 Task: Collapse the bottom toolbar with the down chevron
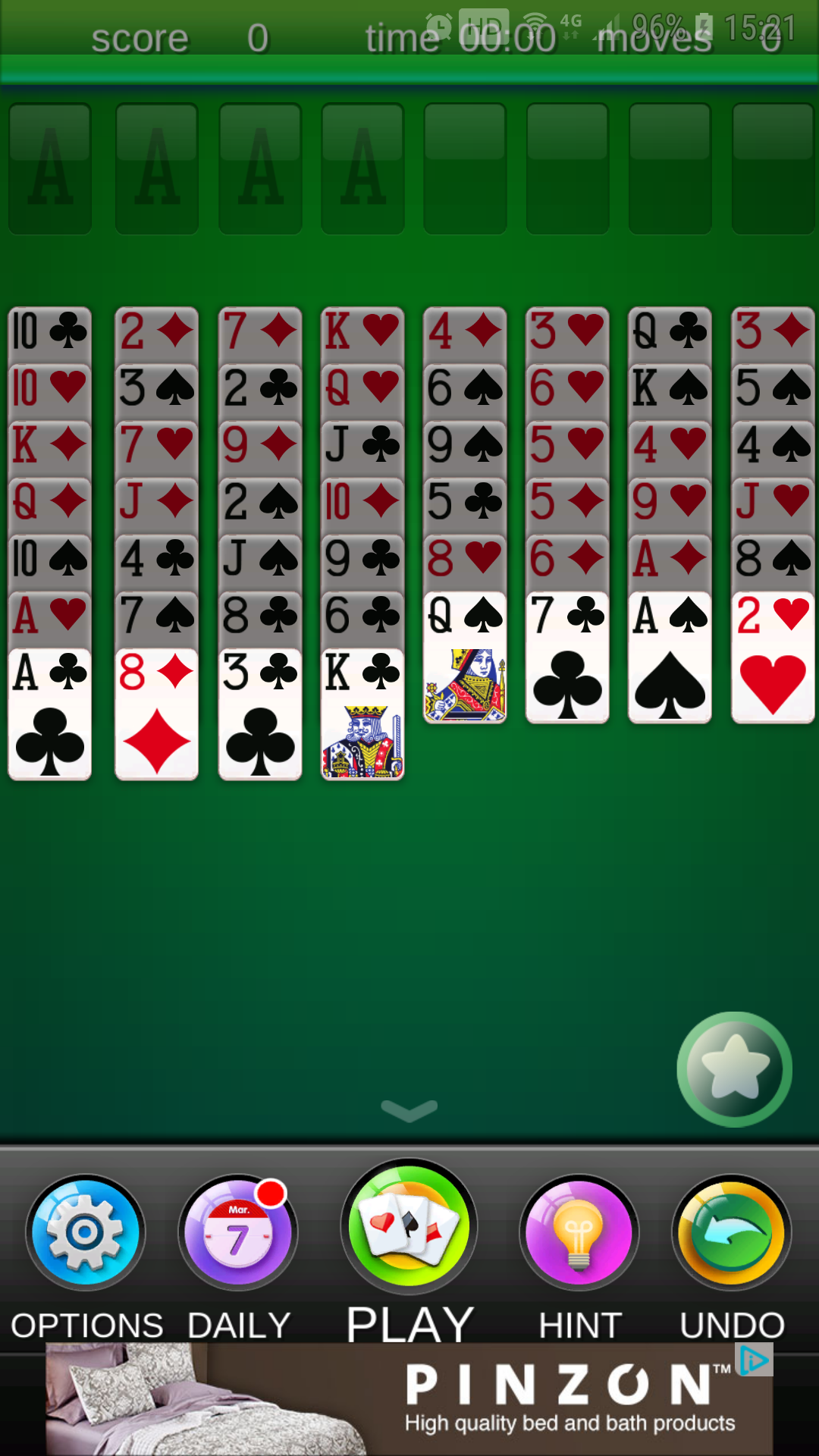(x=409, y=1109)
